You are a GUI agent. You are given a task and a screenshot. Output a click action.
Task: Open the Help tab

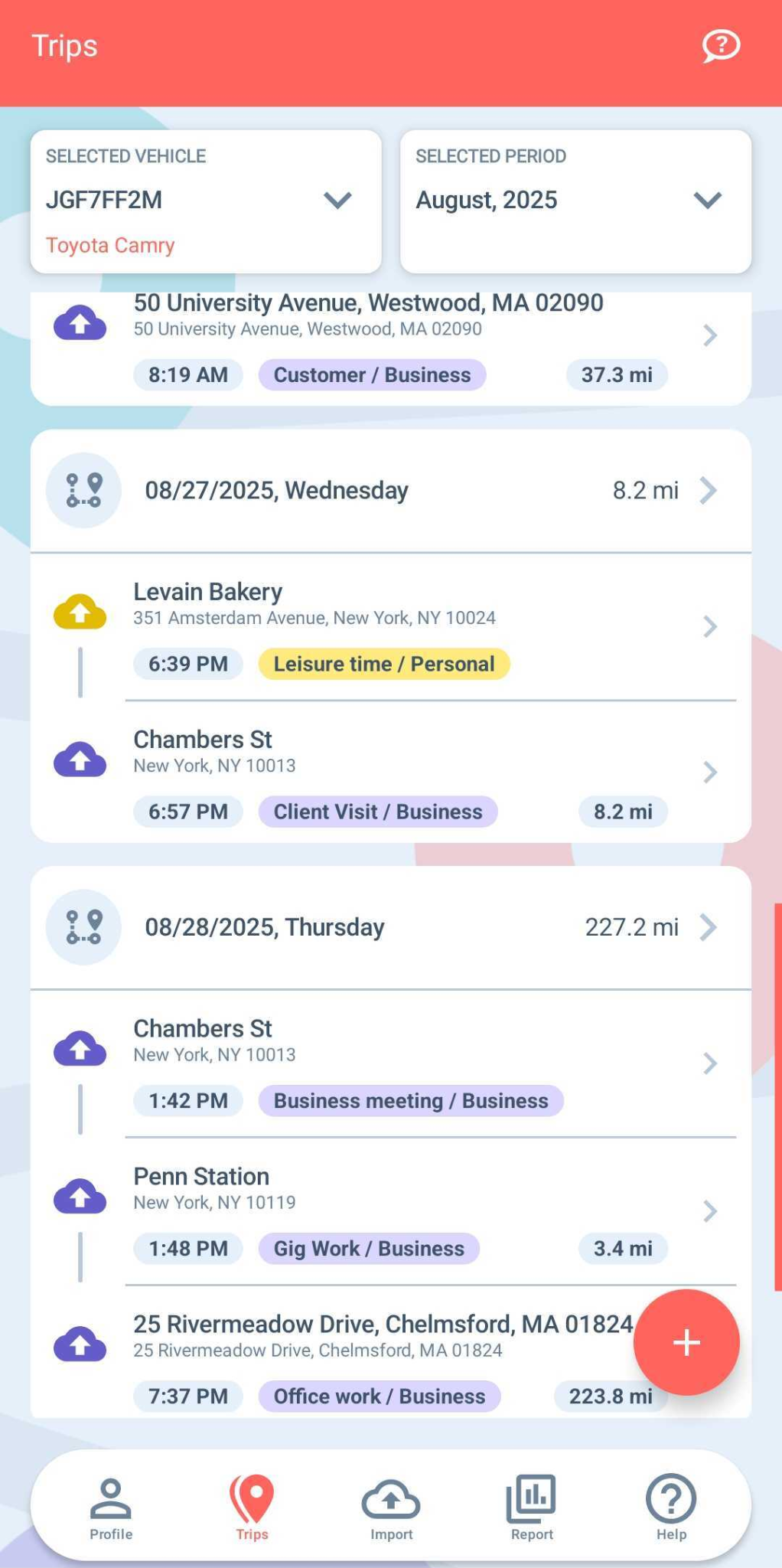671,1508
